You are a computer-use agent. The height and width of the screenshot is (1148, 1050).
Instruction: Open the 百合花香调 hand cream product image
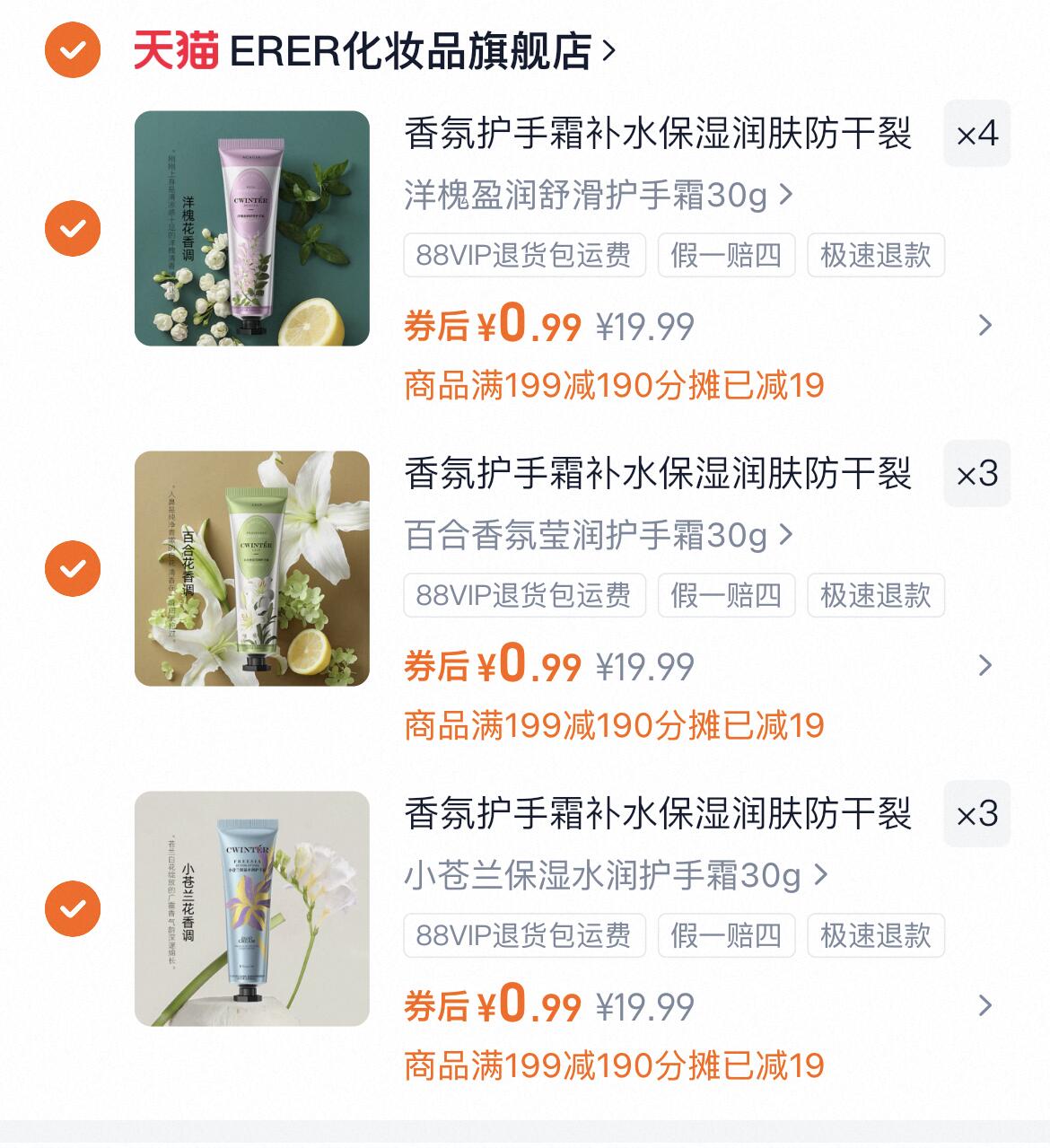pyautogui.click(x=252, y=568)
